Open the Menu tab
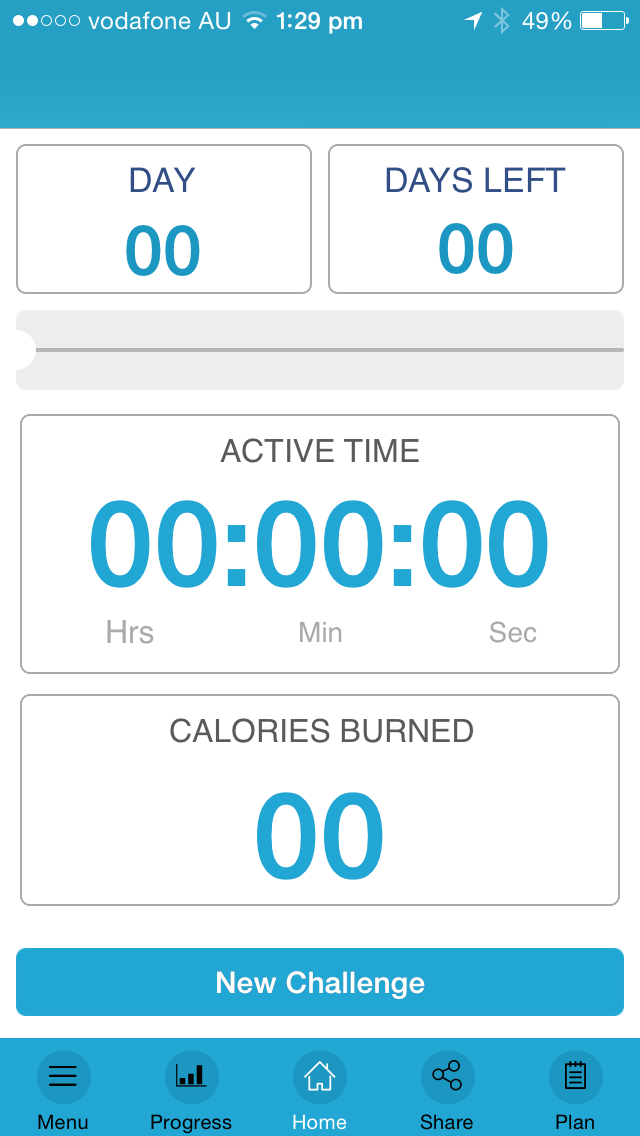Screen dimensions: 640x1136 [x=63, y=1091]
